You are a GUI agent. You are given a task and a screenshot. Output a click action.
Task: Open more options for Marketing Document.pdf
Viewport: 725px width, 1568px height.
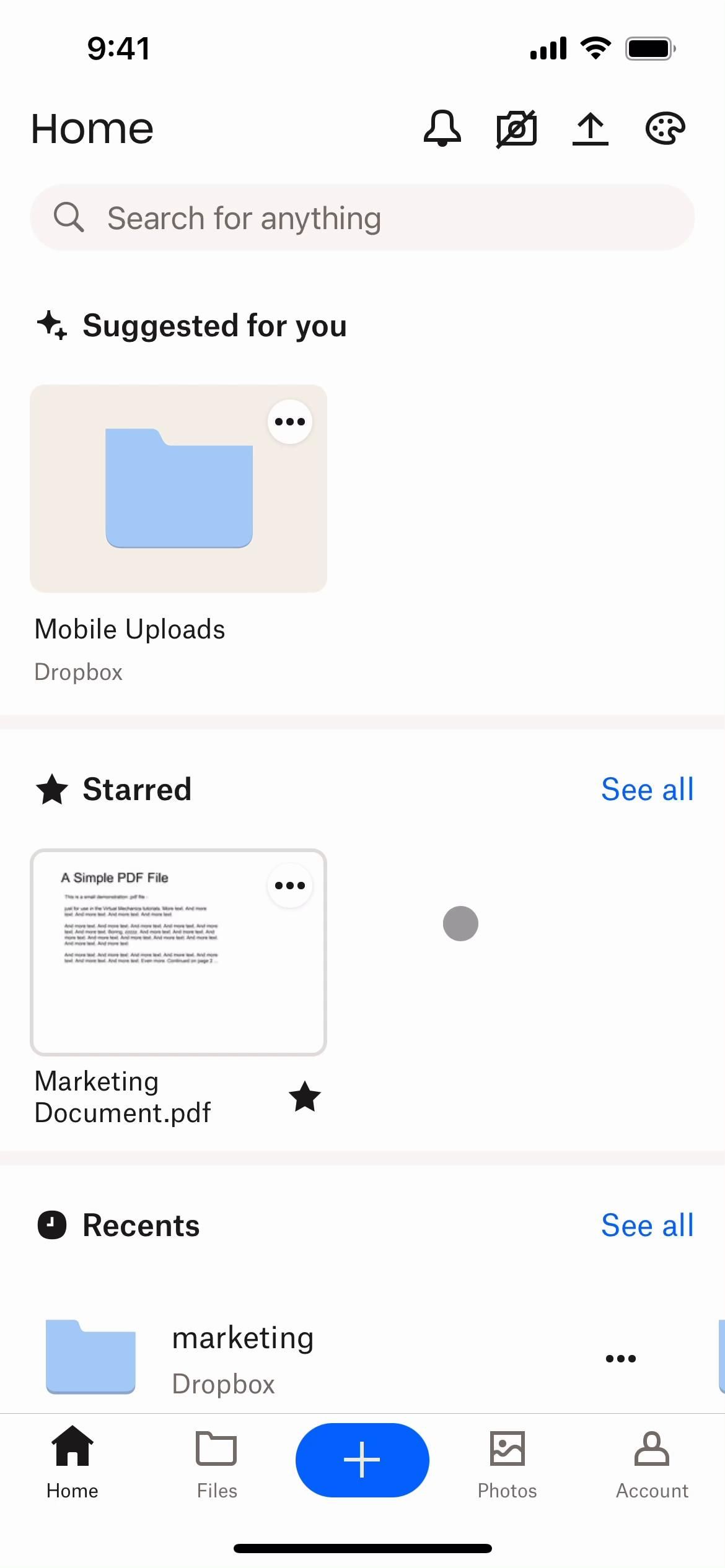coord(290,886)
